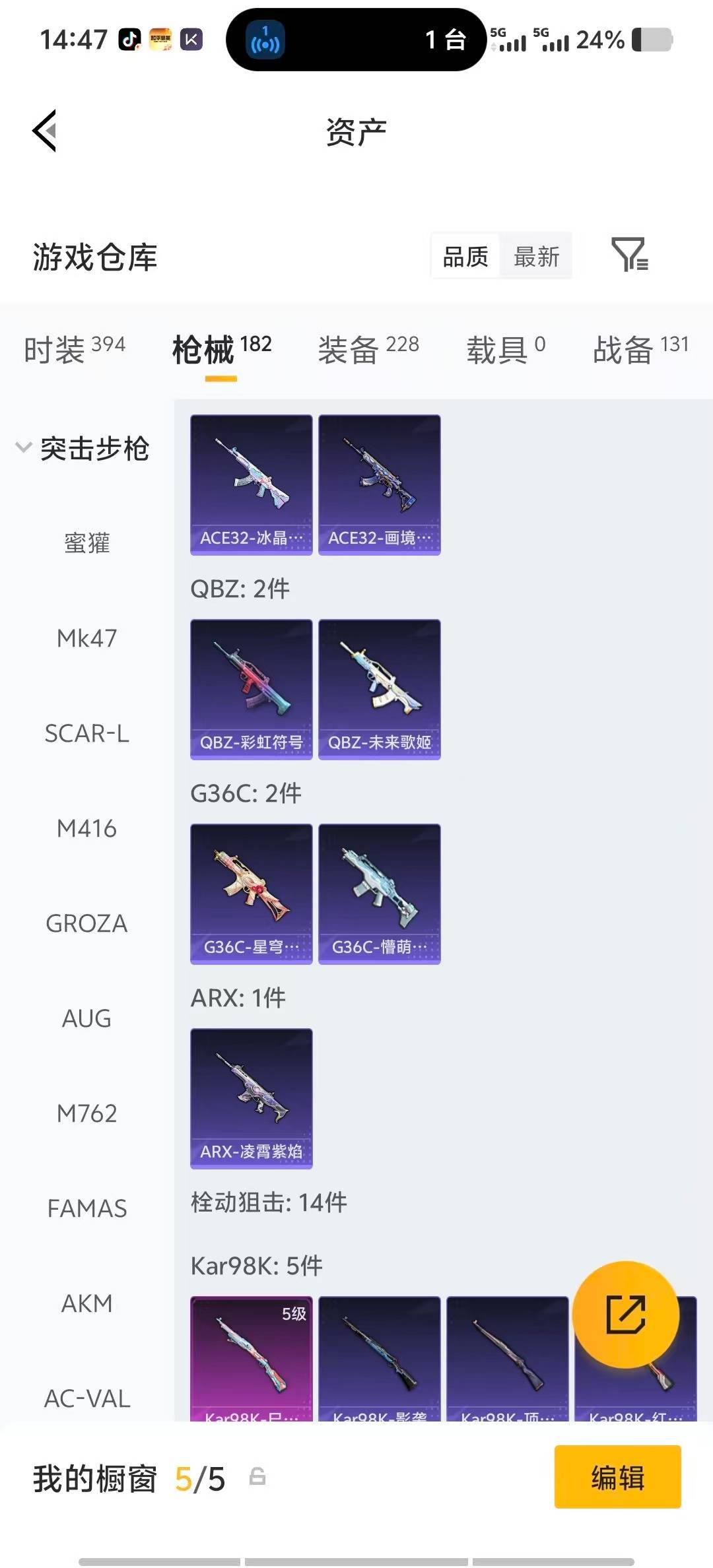Switch sorting to 最新
Viewport: 713px width, 1568px height.
click(536, 256)
